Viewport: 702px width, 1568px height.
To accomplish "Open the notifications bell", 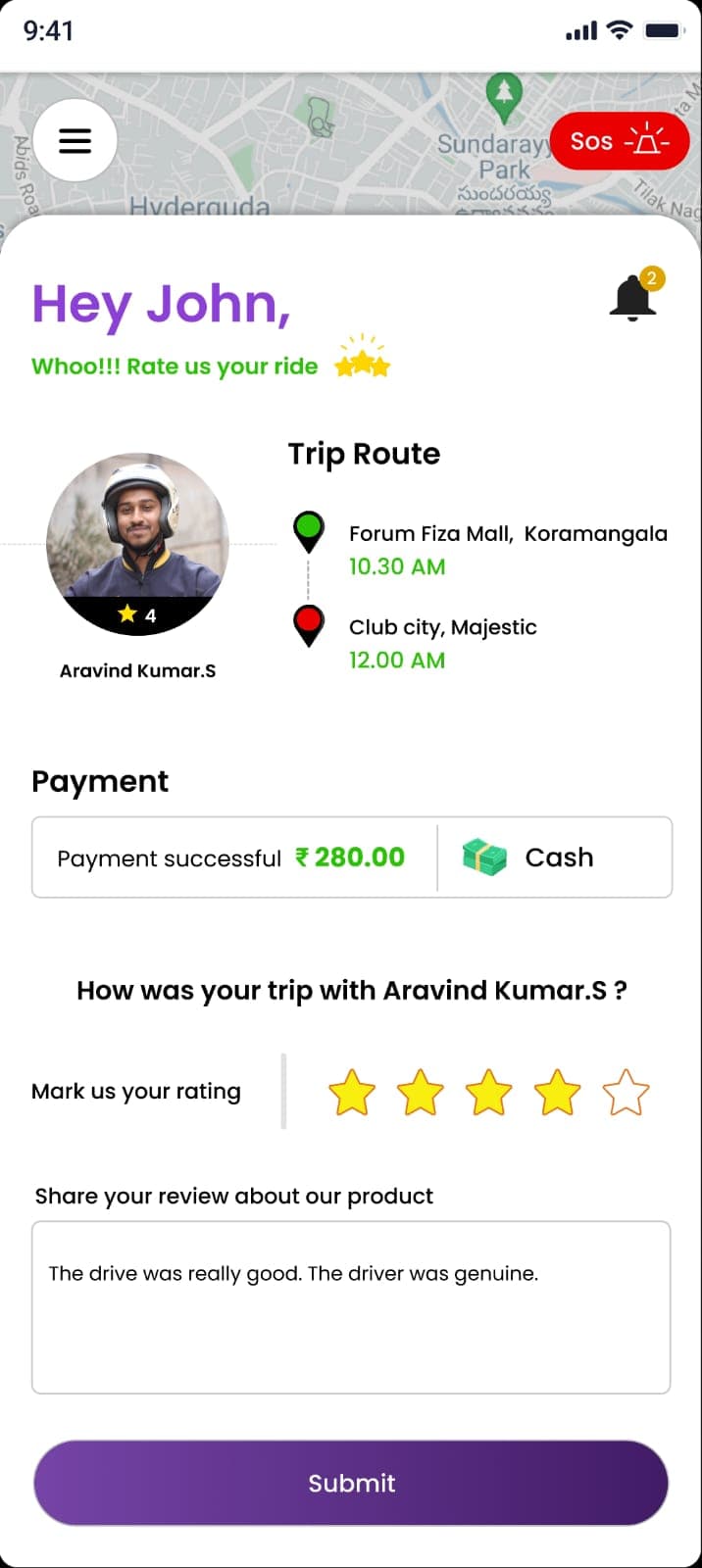I will pos(632,297).
